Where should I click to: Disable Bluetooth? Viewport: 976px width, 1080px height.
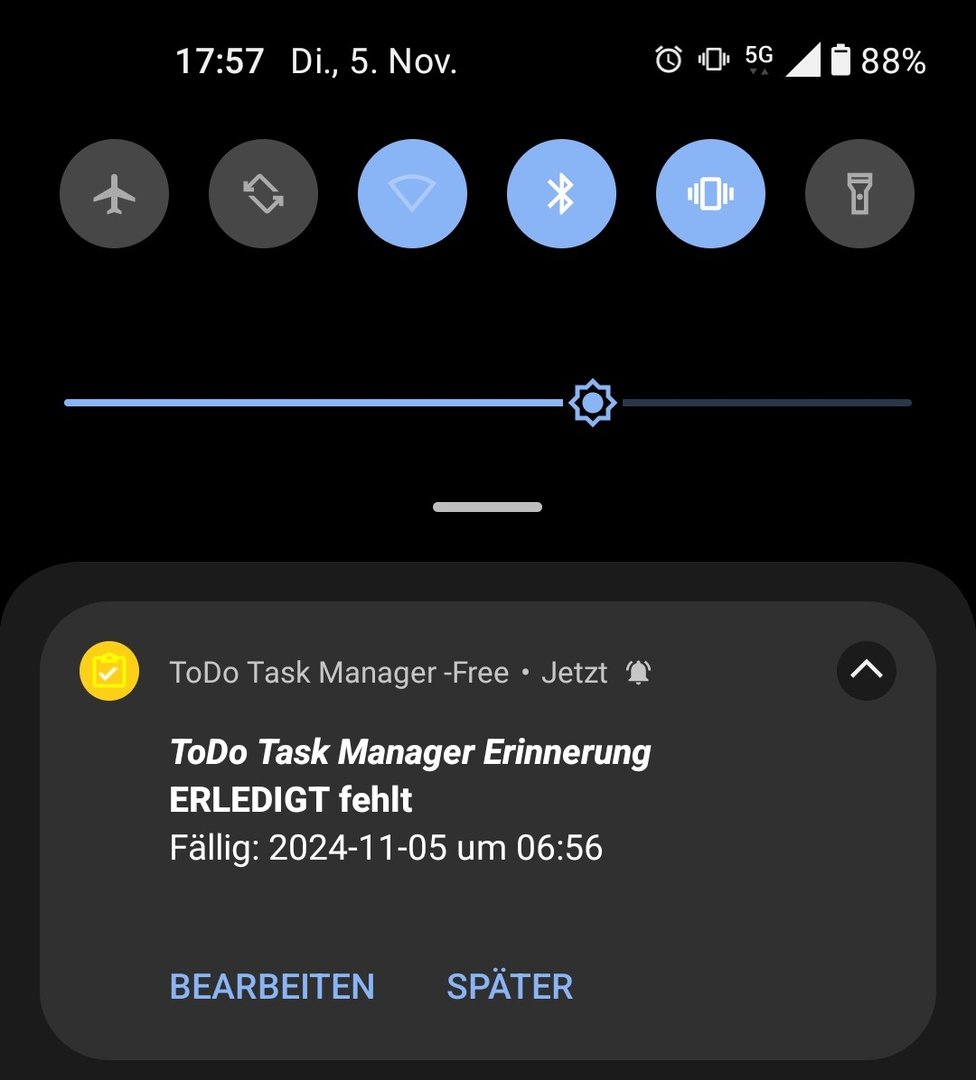[x=561, y=193]
